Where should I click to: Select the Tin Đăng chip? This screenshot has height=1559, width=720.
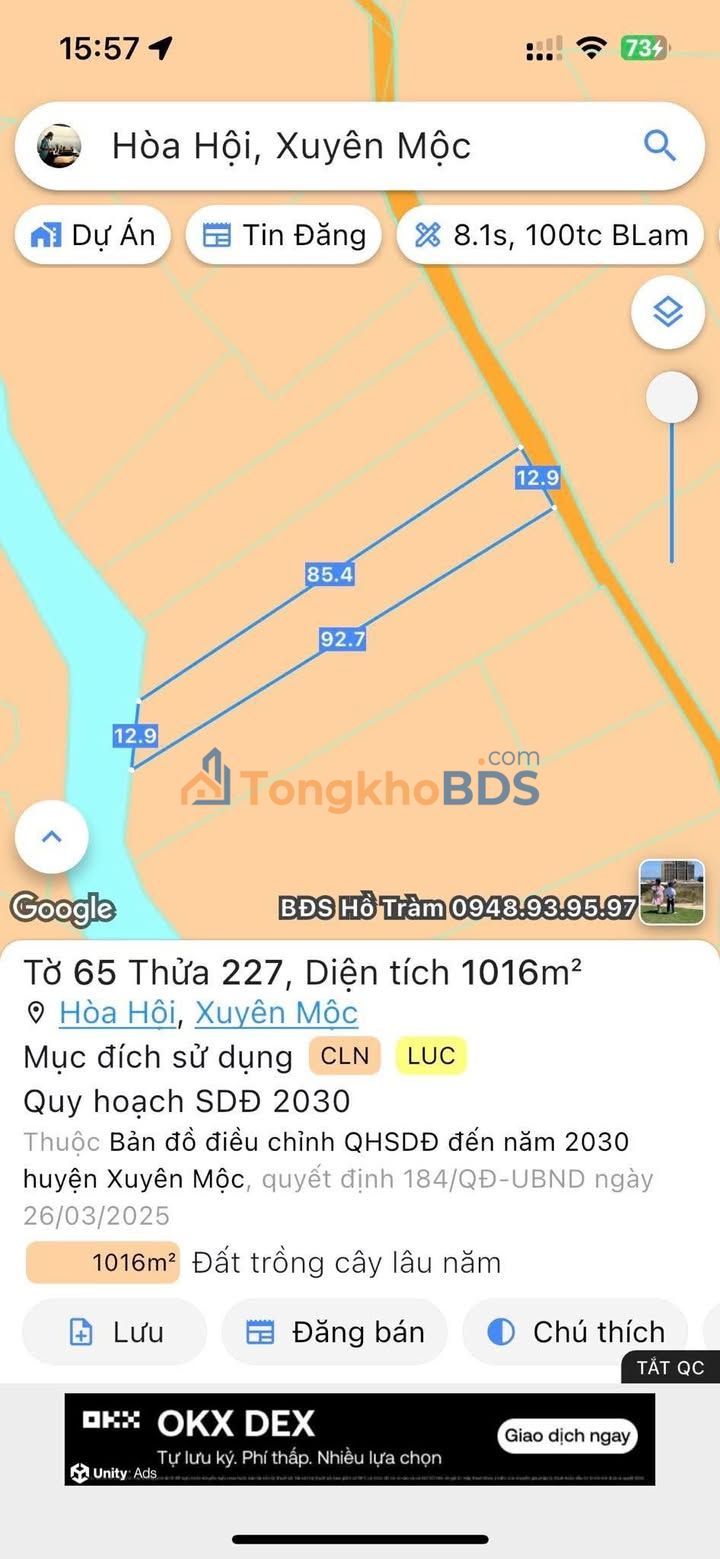point(284,235)
